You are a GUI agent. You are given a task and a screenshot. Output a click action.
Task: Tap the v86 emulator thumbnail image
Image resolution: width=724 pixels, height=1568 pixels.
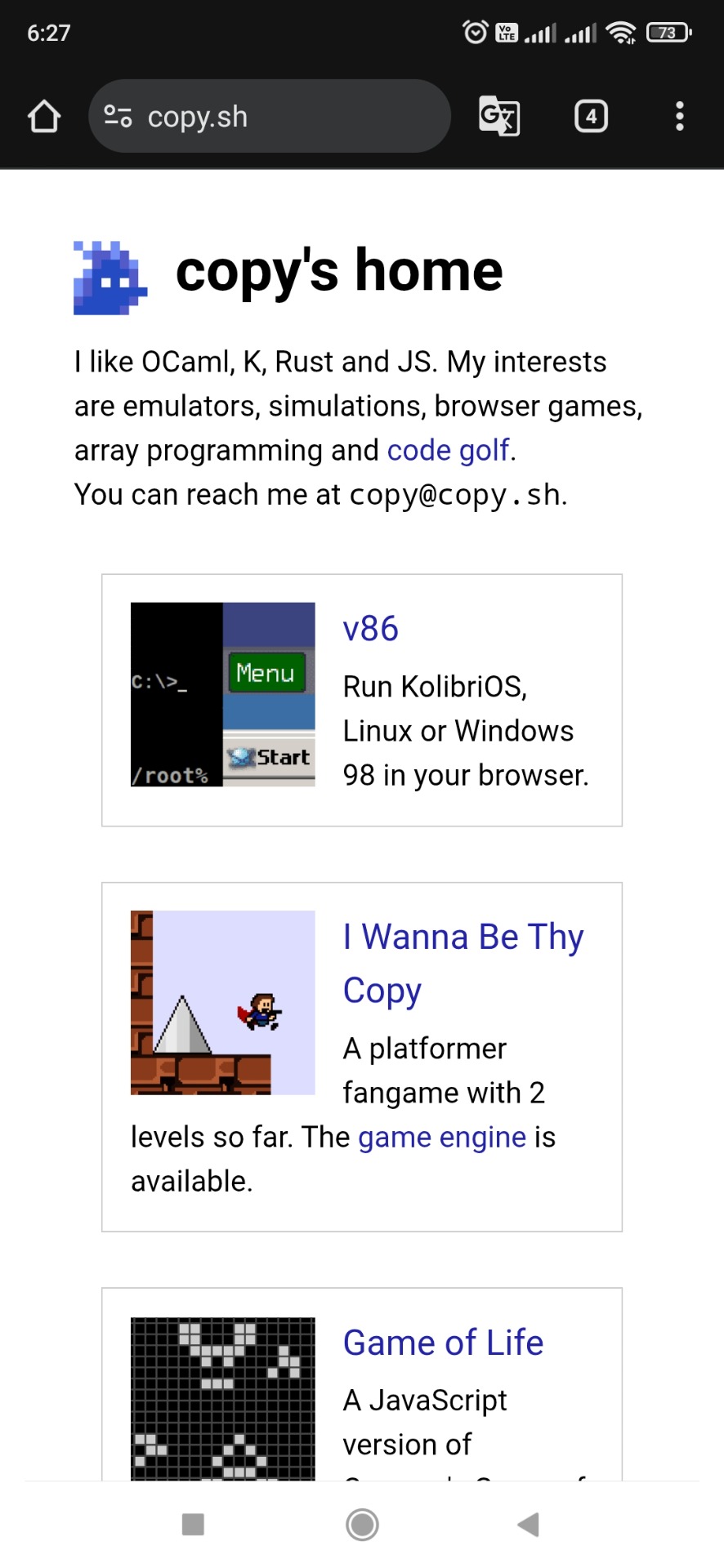tap(222, 694)
